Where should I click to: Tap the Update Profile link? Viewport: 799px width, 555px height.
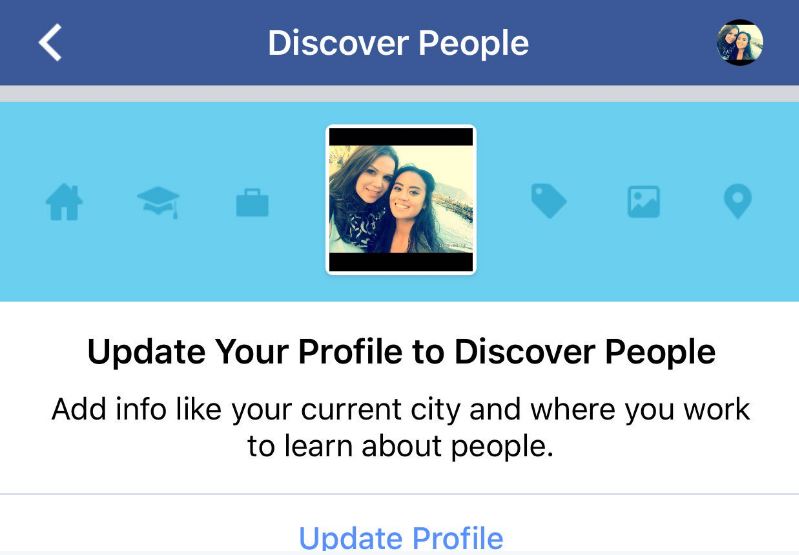pyautogui.click(x=401, y=537)
